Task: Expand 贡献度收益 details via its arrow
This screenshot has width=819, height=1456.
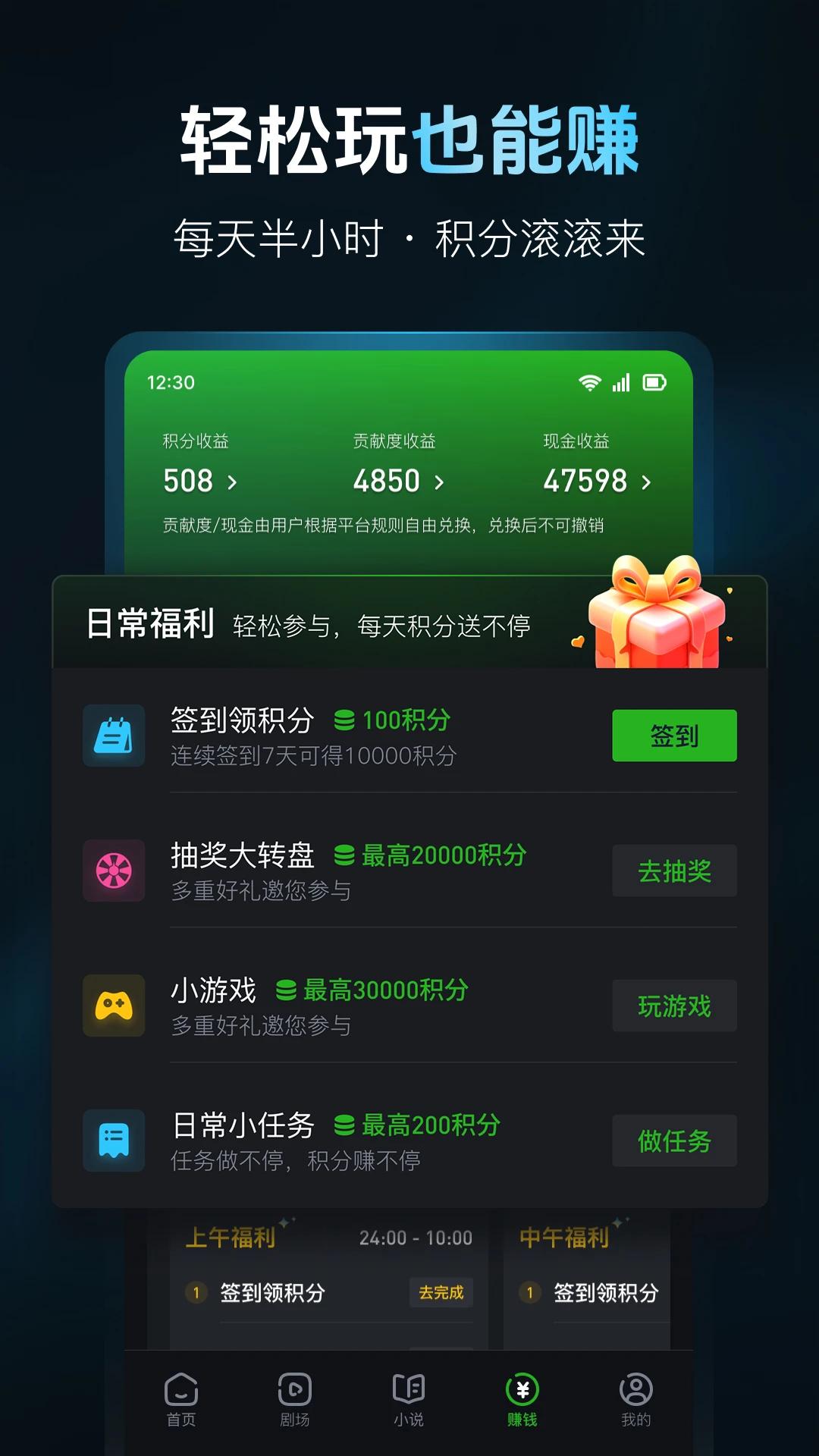Action: pos(437,482)
